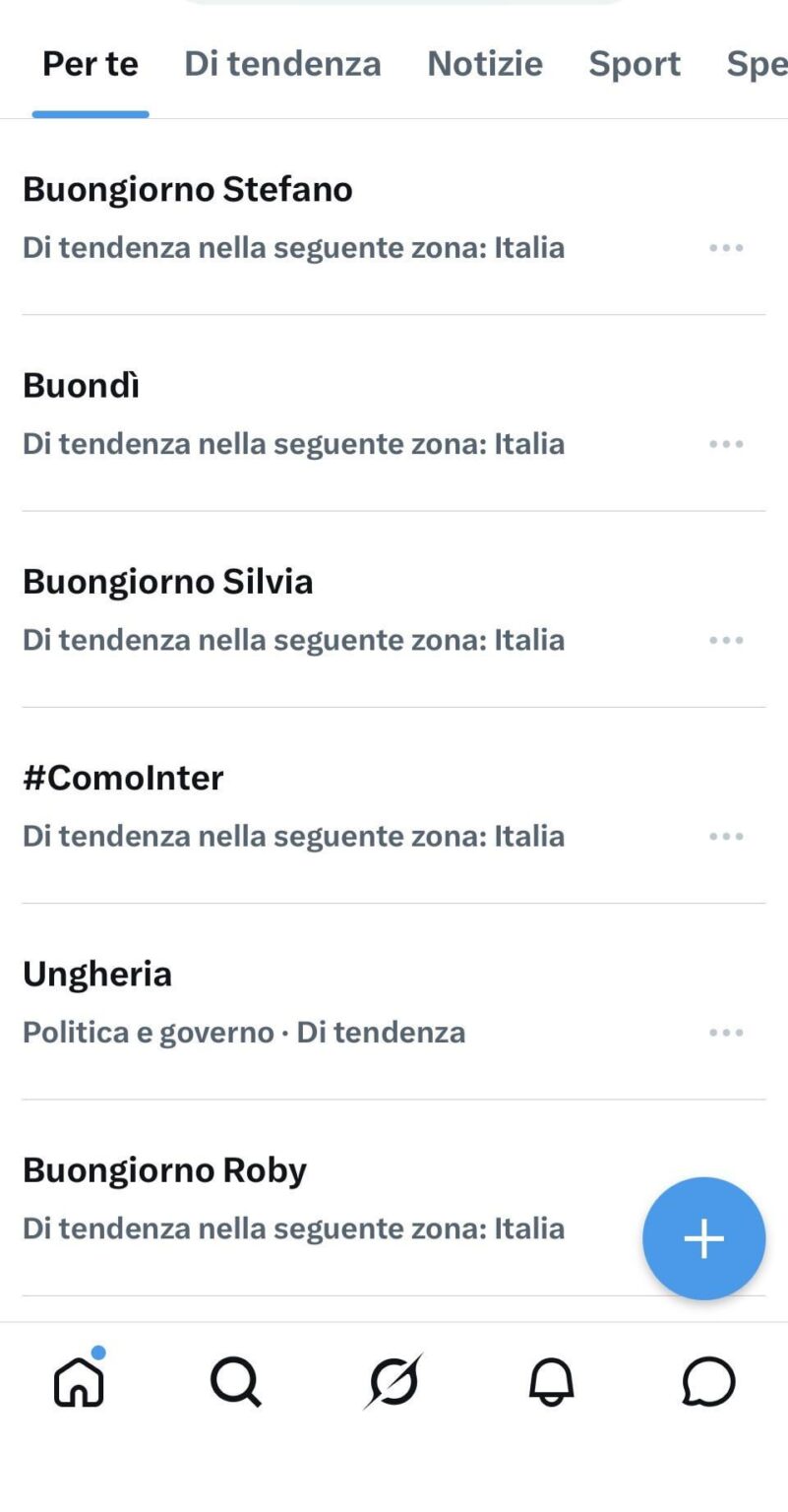Switch to the Di tendenza tab
788x1512 pixels.
tap(282, 64)
